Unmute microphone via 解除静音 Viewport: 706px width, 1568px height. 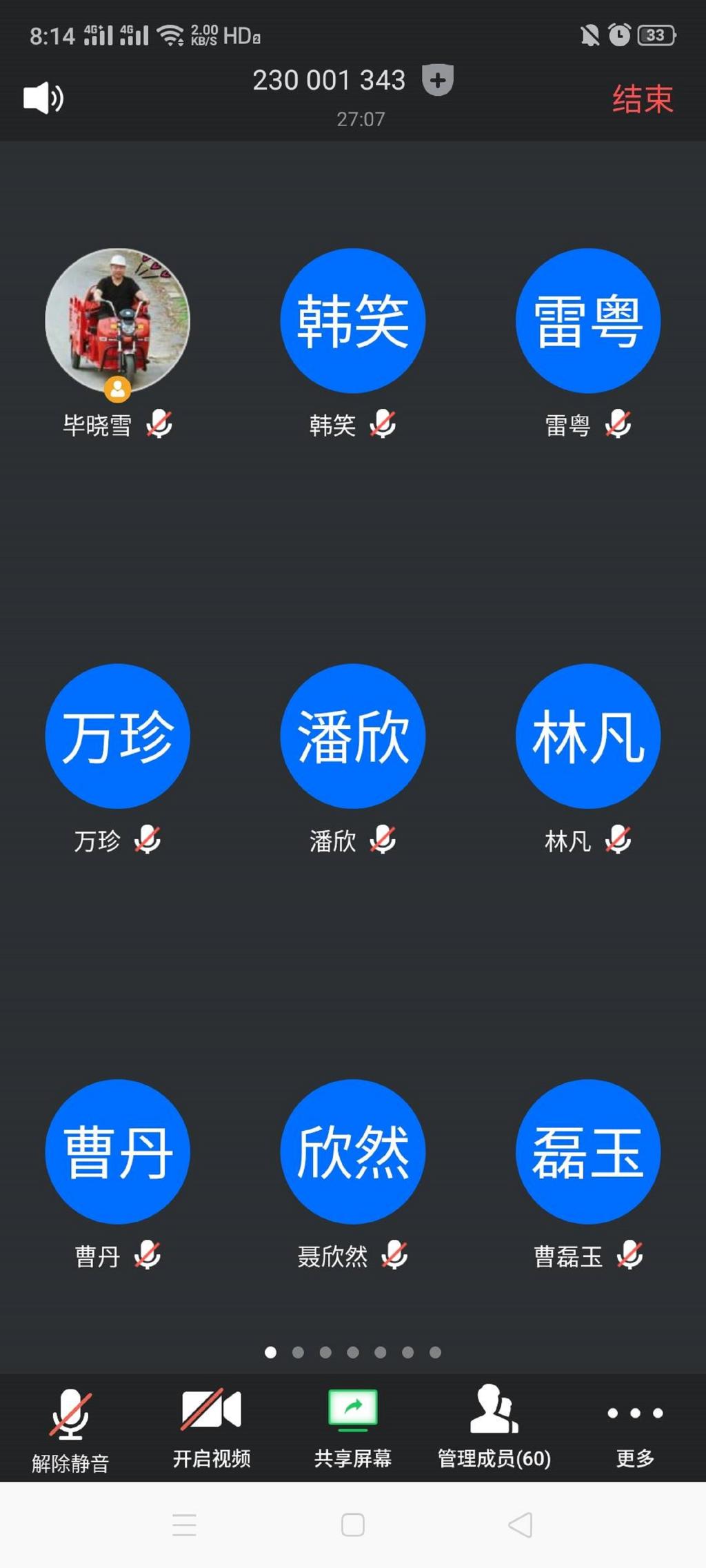70,1431
